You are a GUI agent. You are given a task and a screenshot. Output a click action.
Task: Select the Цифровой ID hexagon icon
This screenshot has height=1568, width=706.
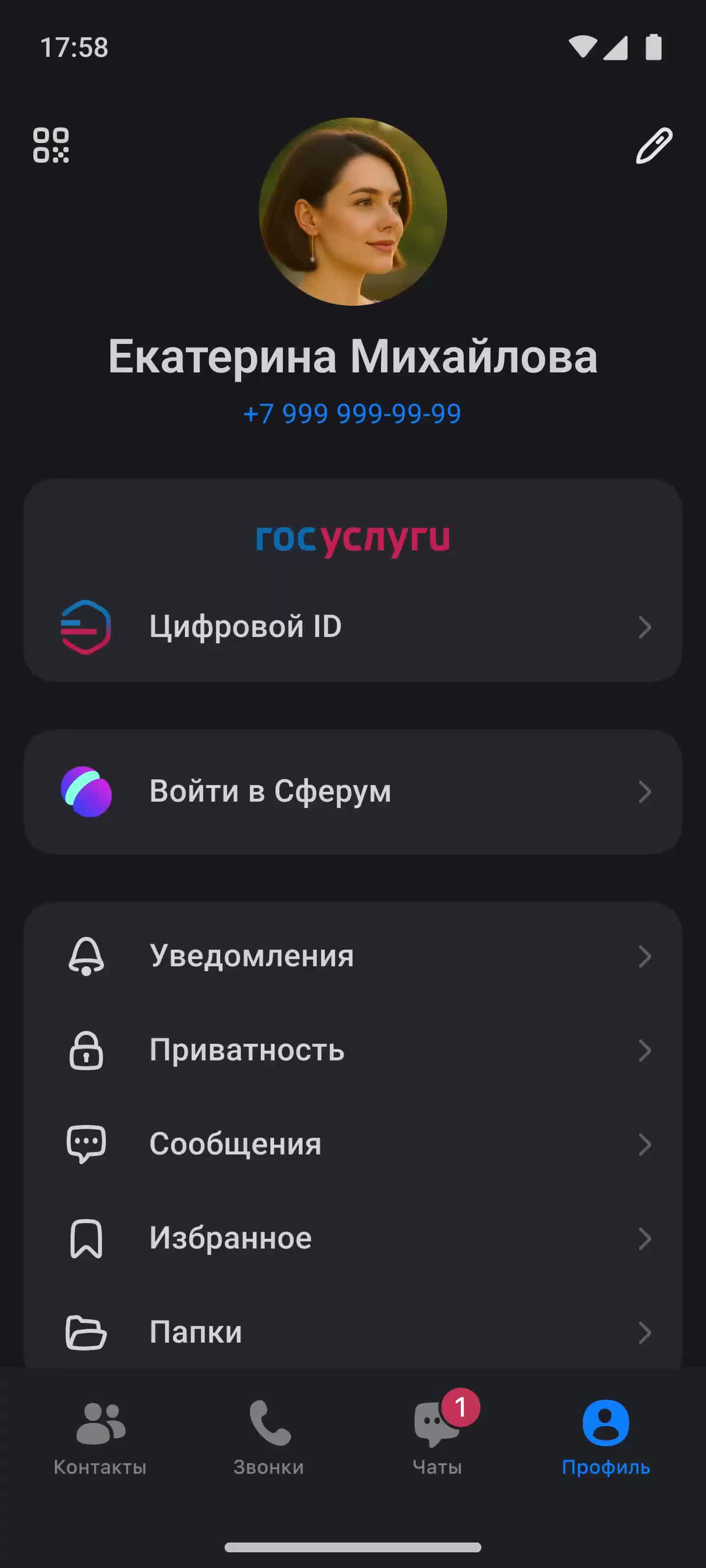[x=85, y=627]
